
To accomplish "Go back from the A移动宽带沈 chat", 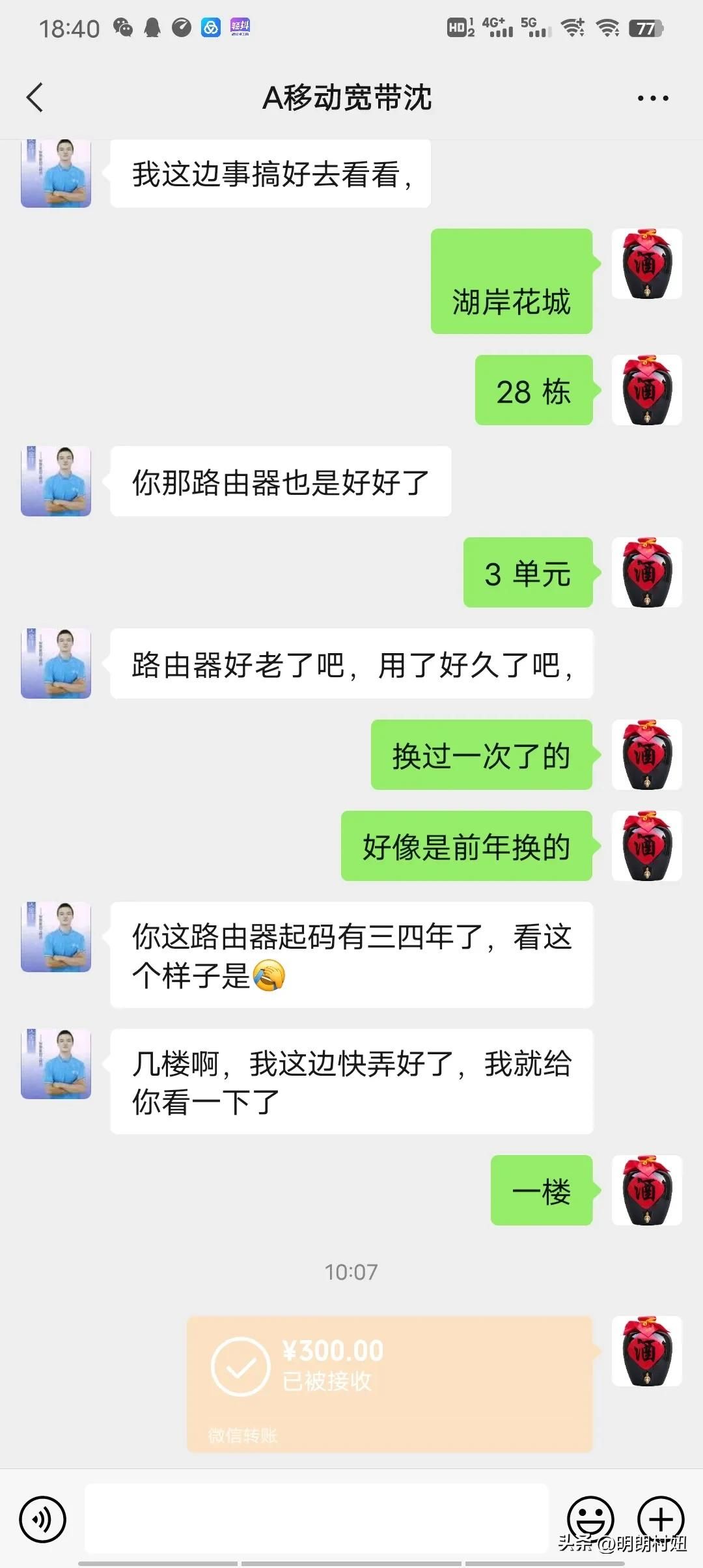I will point(35,98).
